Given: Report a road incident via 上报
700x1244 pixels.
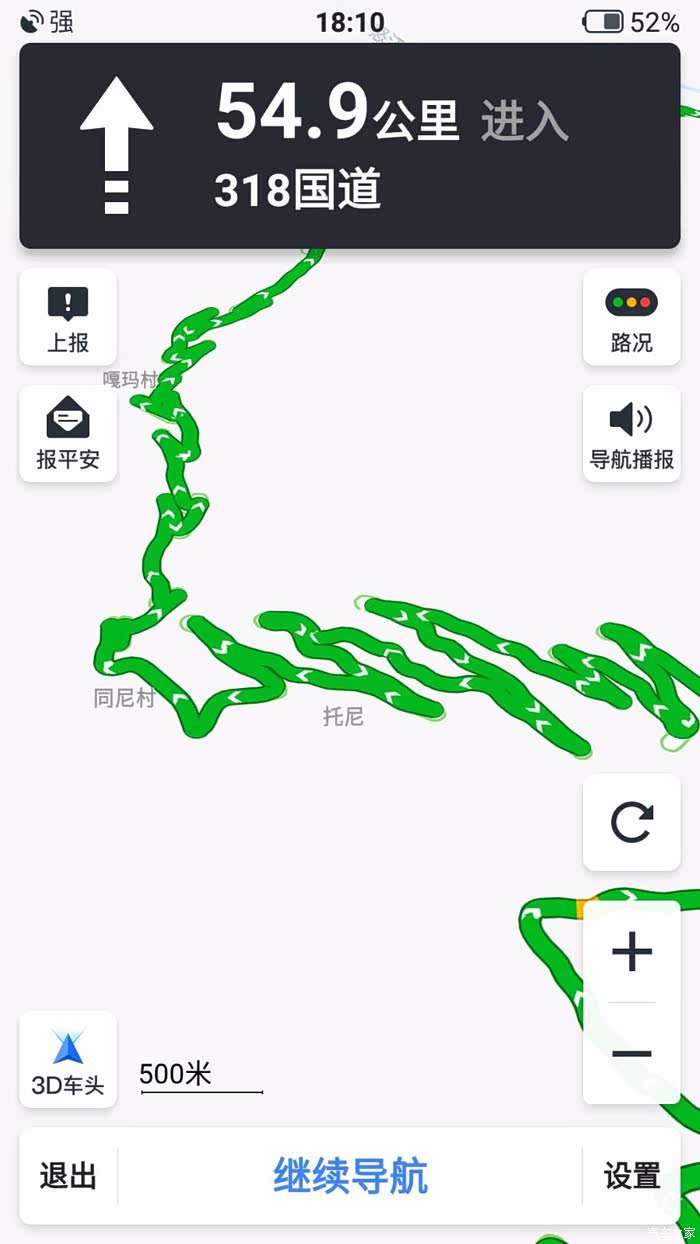Looking at the screenshot, I should 68,317.
